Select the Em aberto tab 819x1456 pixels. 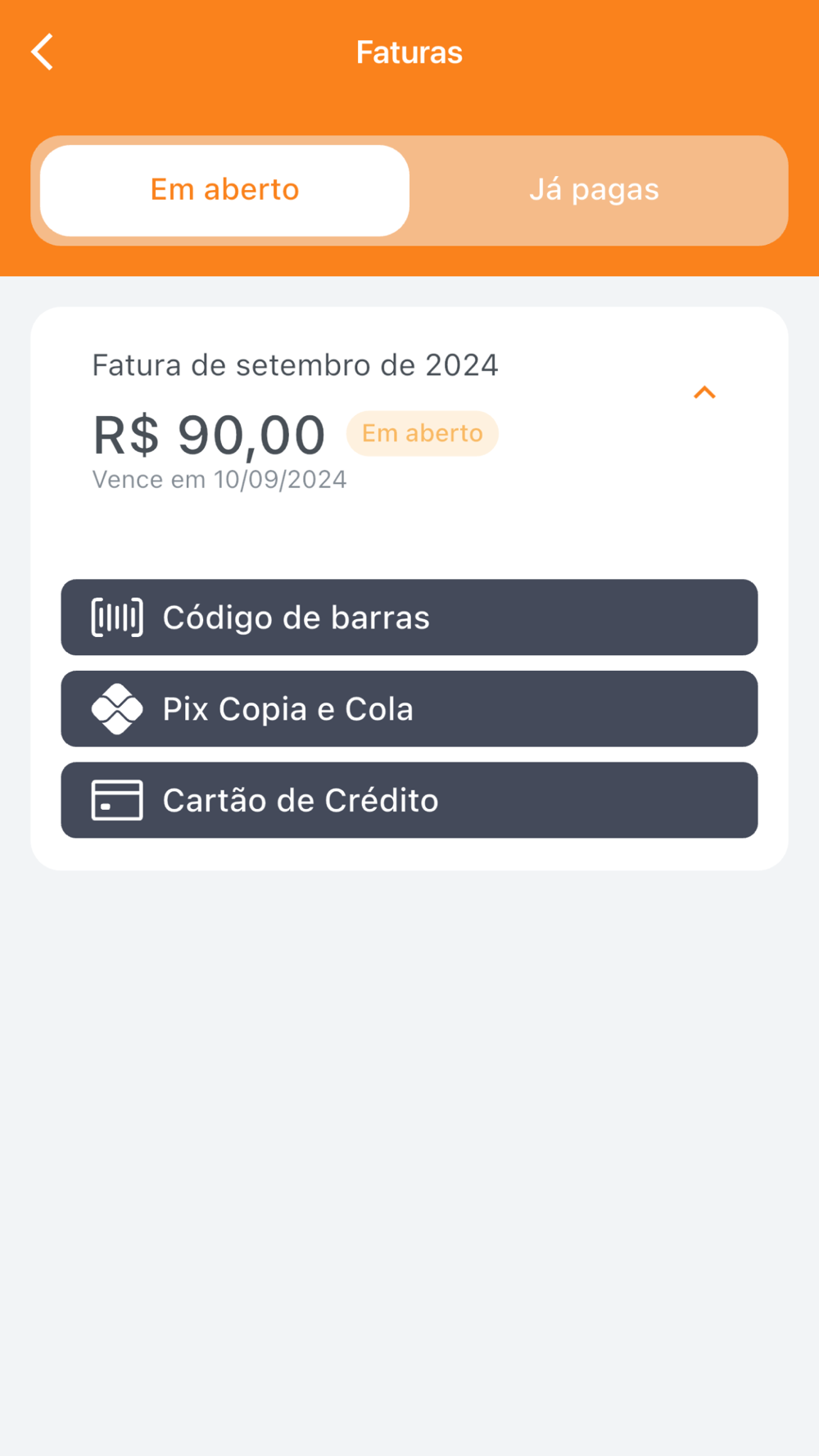[224, 190]
